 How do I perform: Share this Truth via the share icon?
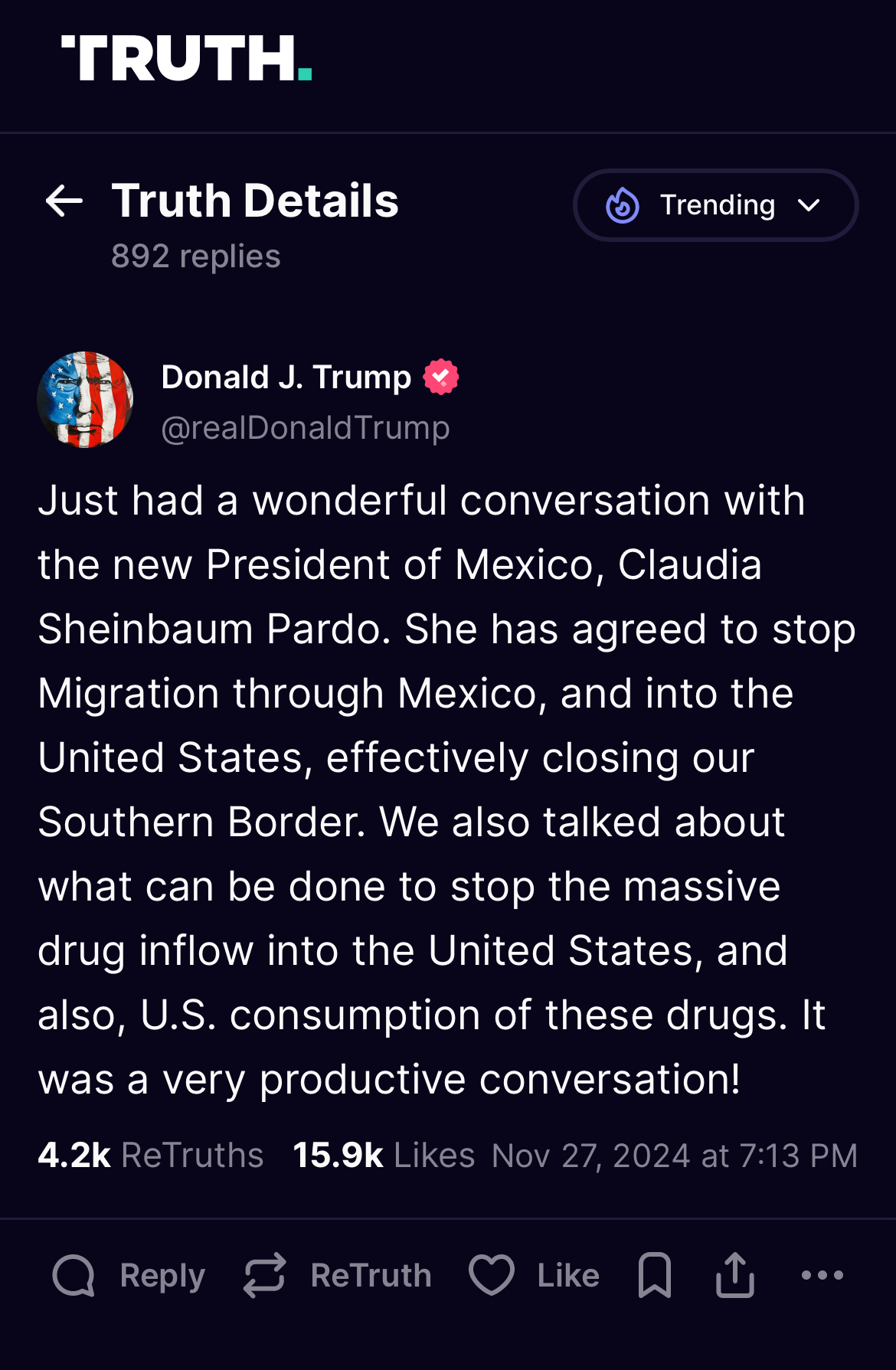[x=735, y=1275]
